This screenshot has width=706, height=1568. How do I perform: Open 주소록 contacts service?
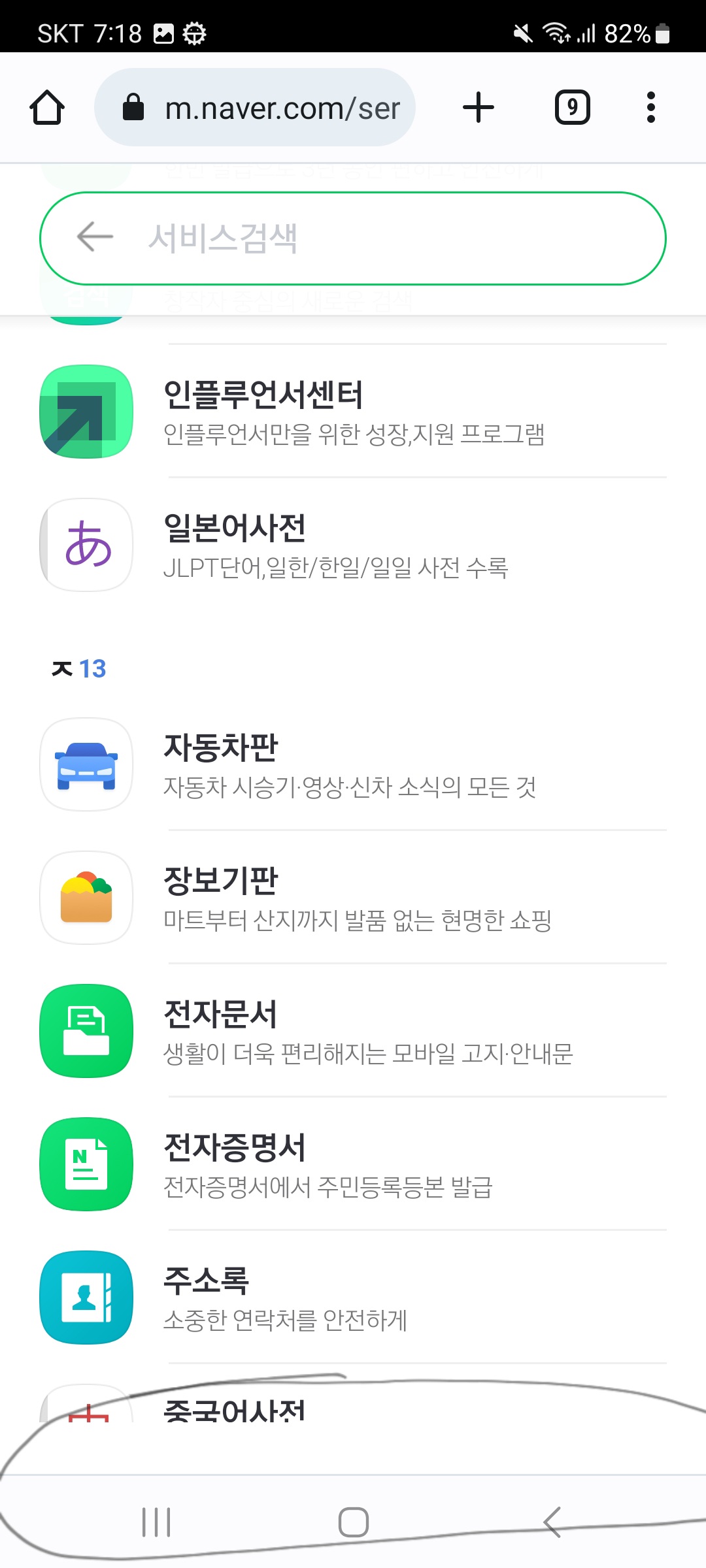(353, 1298)
